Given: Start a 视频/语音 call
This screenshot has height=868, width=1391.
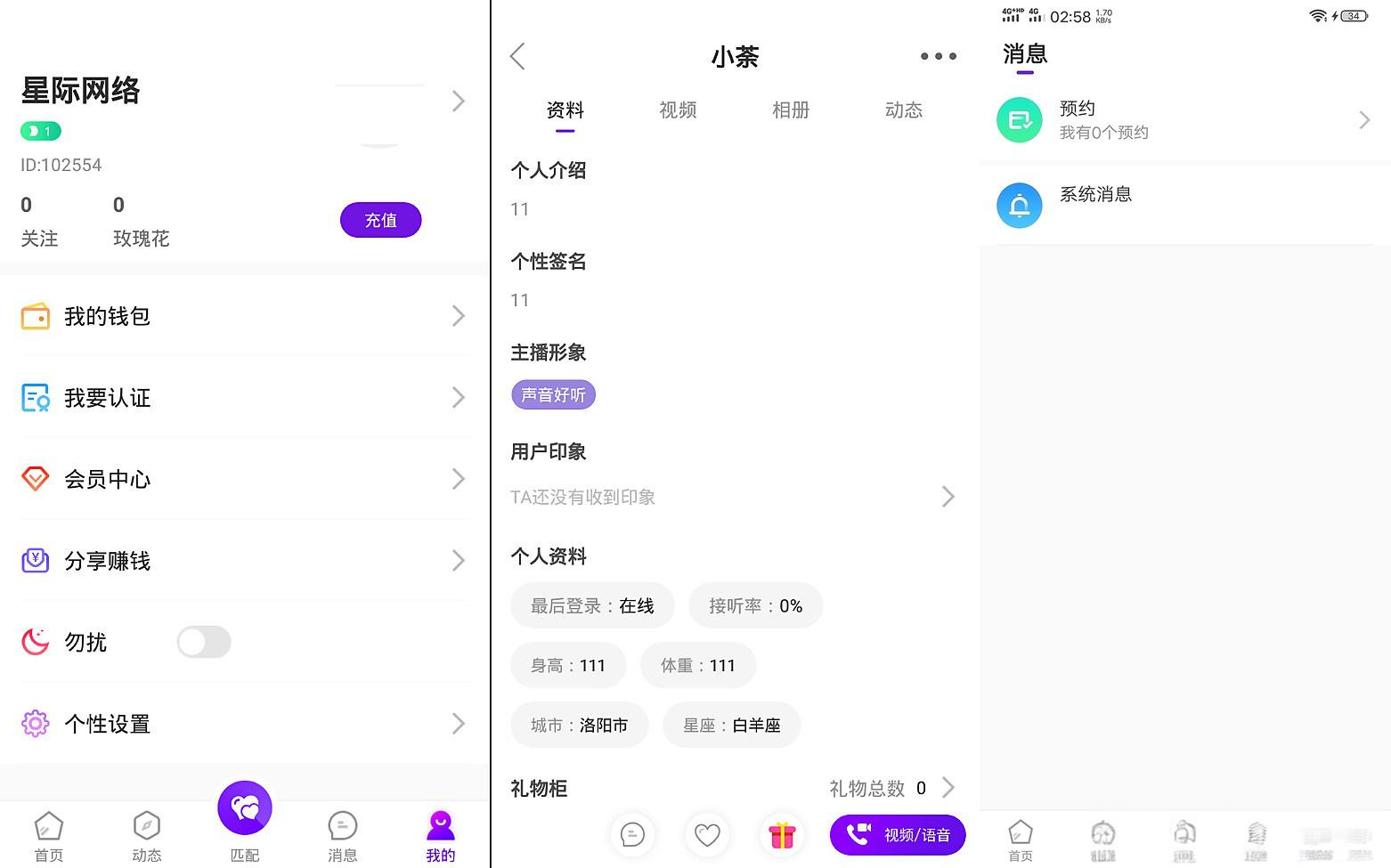Looking at the screenshot, I should (x=898, y=835).
